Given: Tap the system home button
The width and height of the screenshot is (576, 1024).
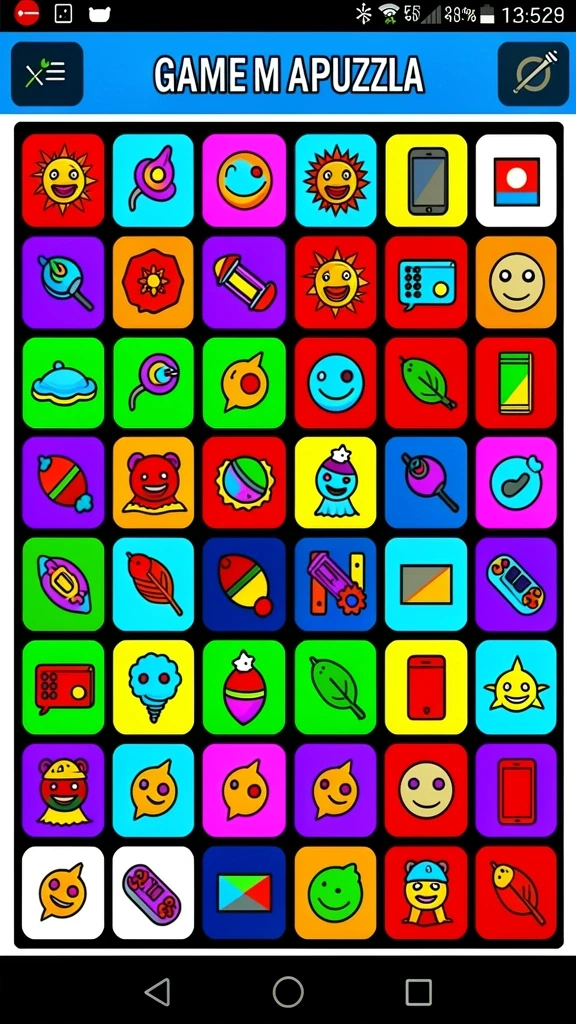Looking at the screenshot, I should pyautogui.click(x=288, y=992).
